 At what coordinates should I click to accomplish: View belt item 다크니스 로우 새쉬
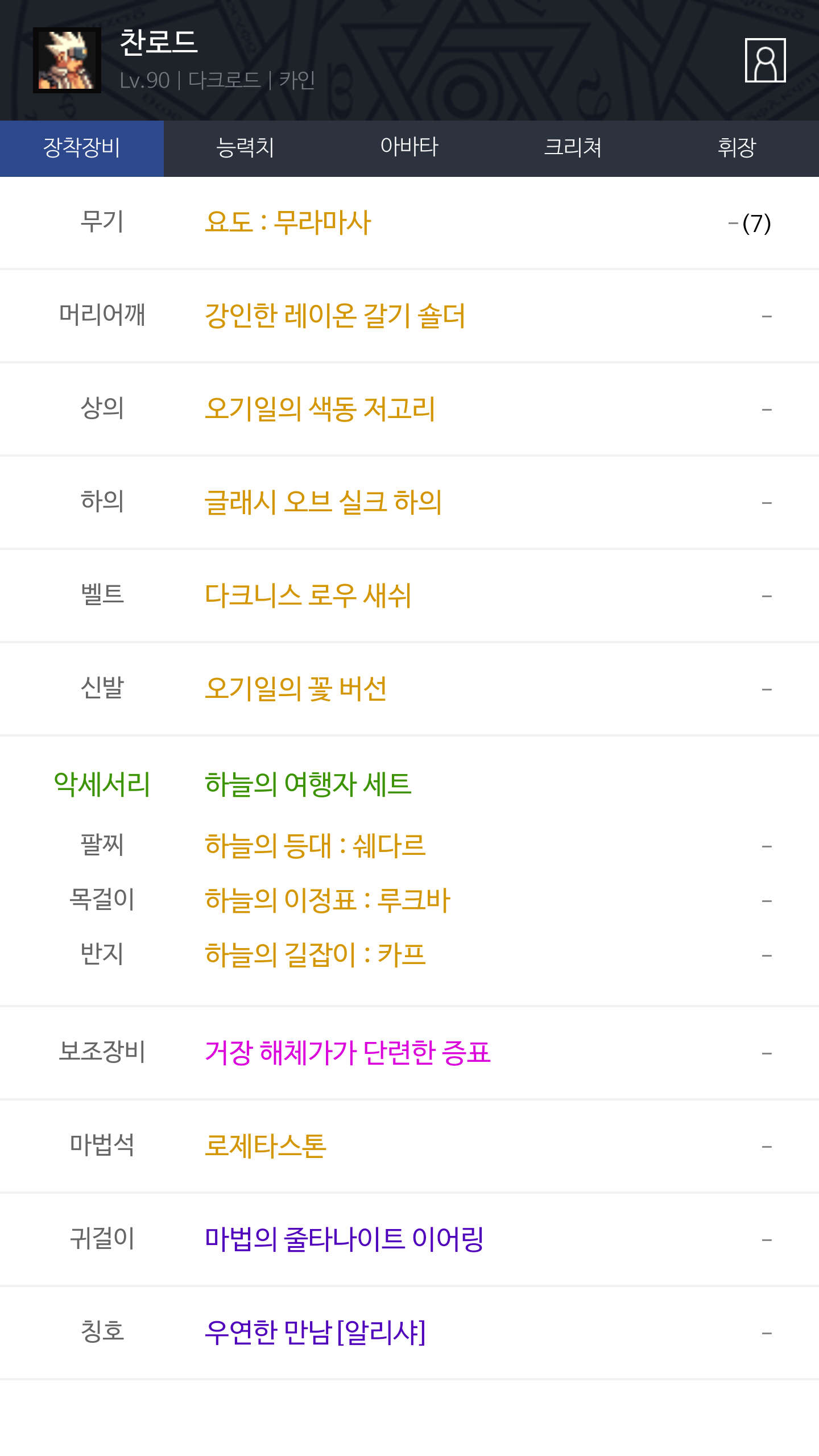coord(308,595)
